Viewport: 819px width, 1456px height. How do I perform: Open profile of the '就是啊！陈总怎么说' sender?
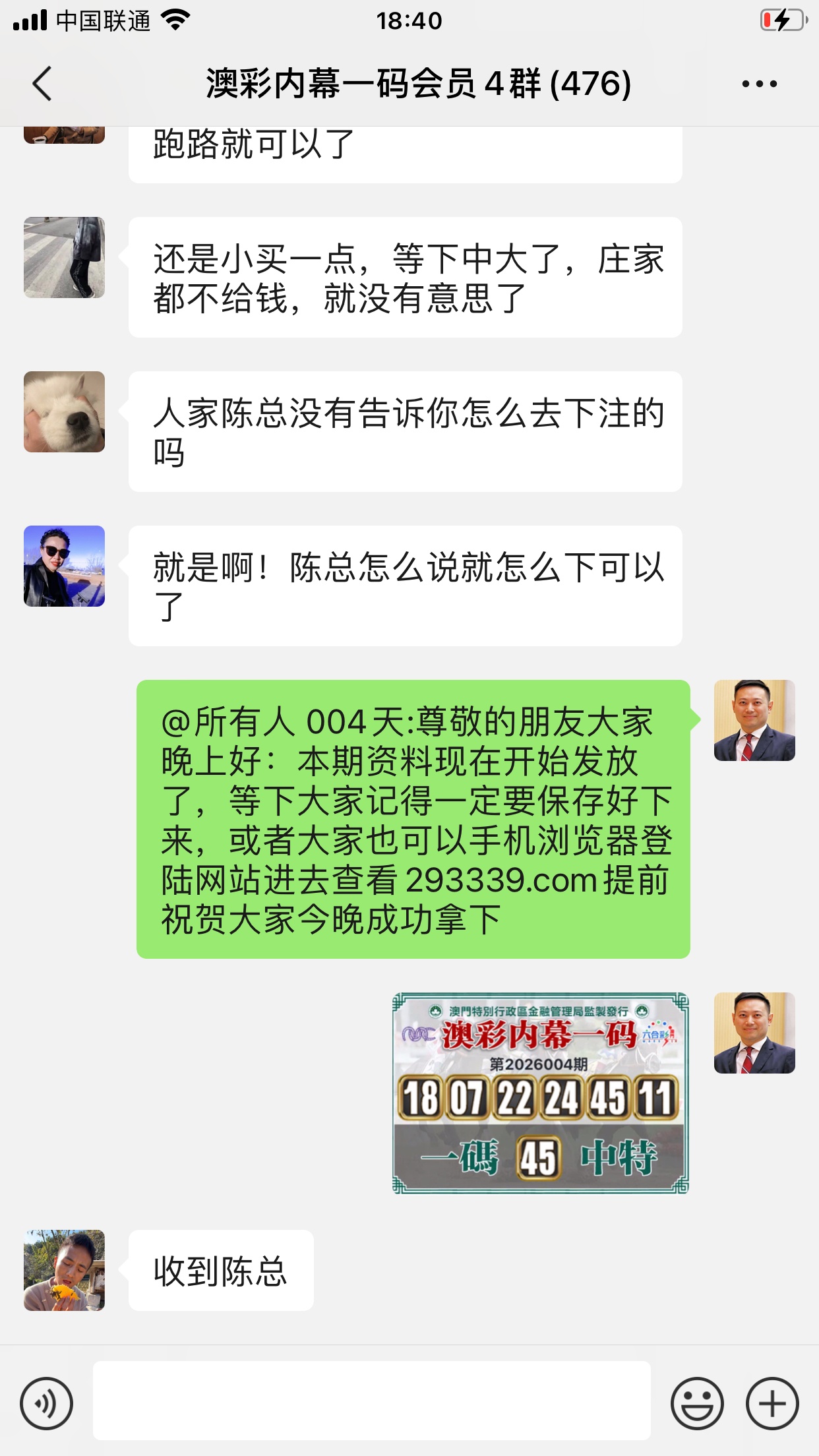coord(64,566)
